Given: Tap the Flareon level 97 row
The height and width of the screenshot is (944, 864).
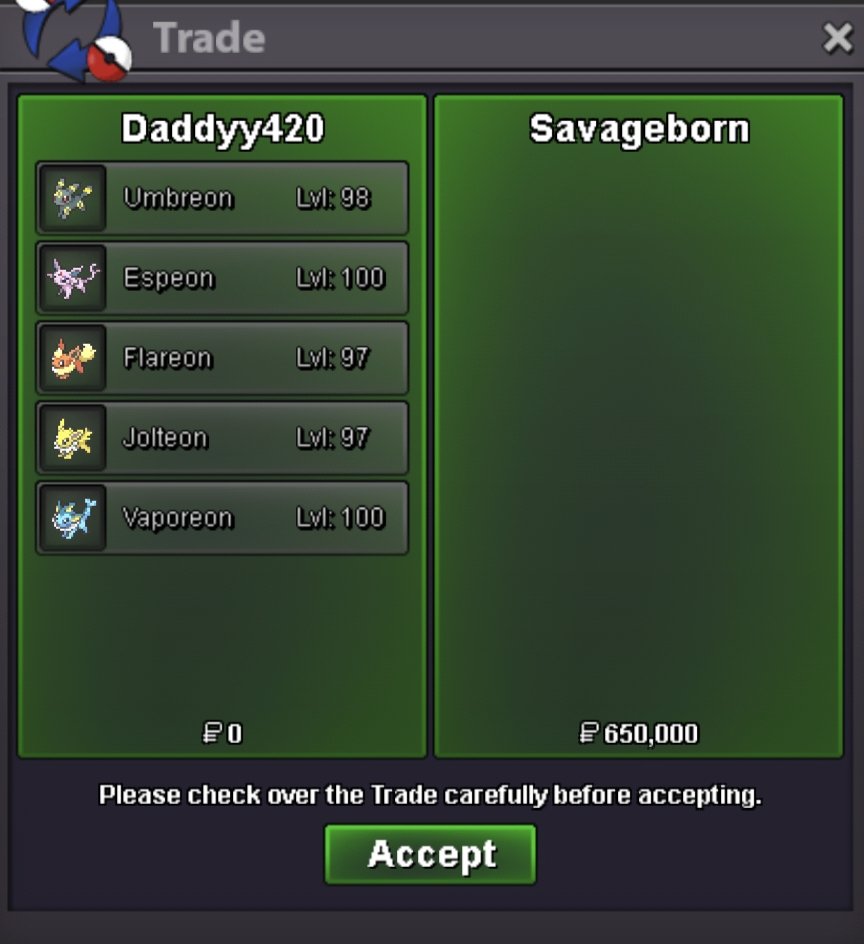Looking at the screenshot, I should (222, 358).
